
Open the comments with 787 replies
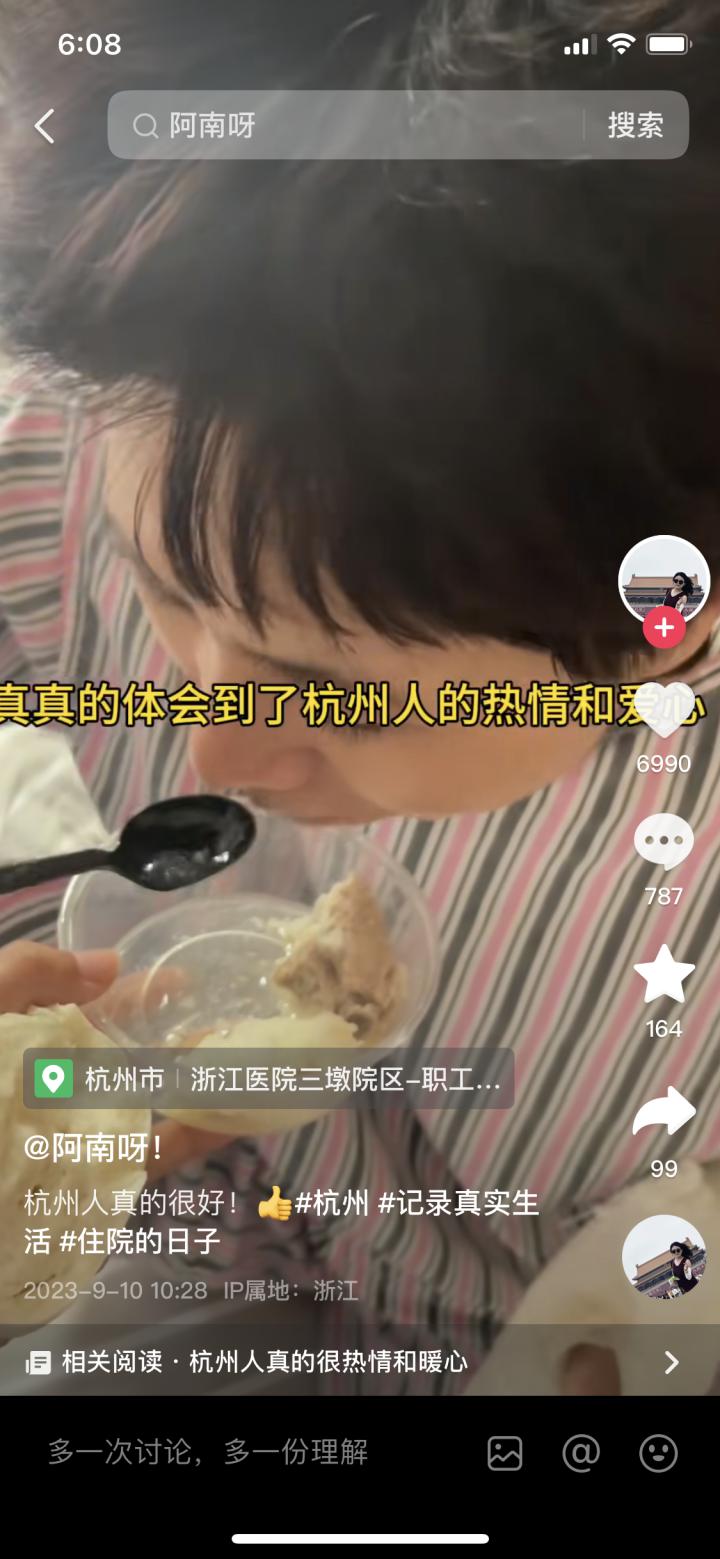coord(664,842)
